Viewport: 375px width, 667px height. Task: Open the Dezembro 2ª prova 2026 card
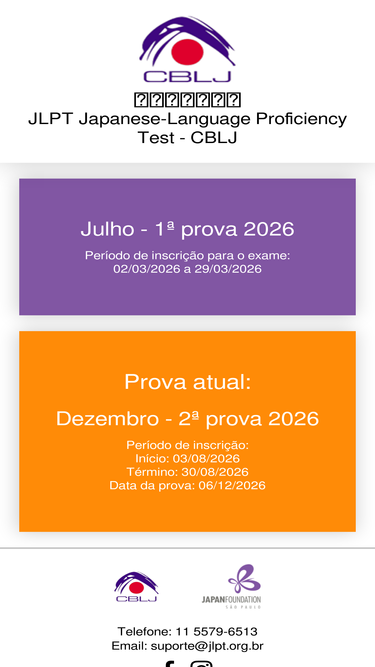[187, 431]
